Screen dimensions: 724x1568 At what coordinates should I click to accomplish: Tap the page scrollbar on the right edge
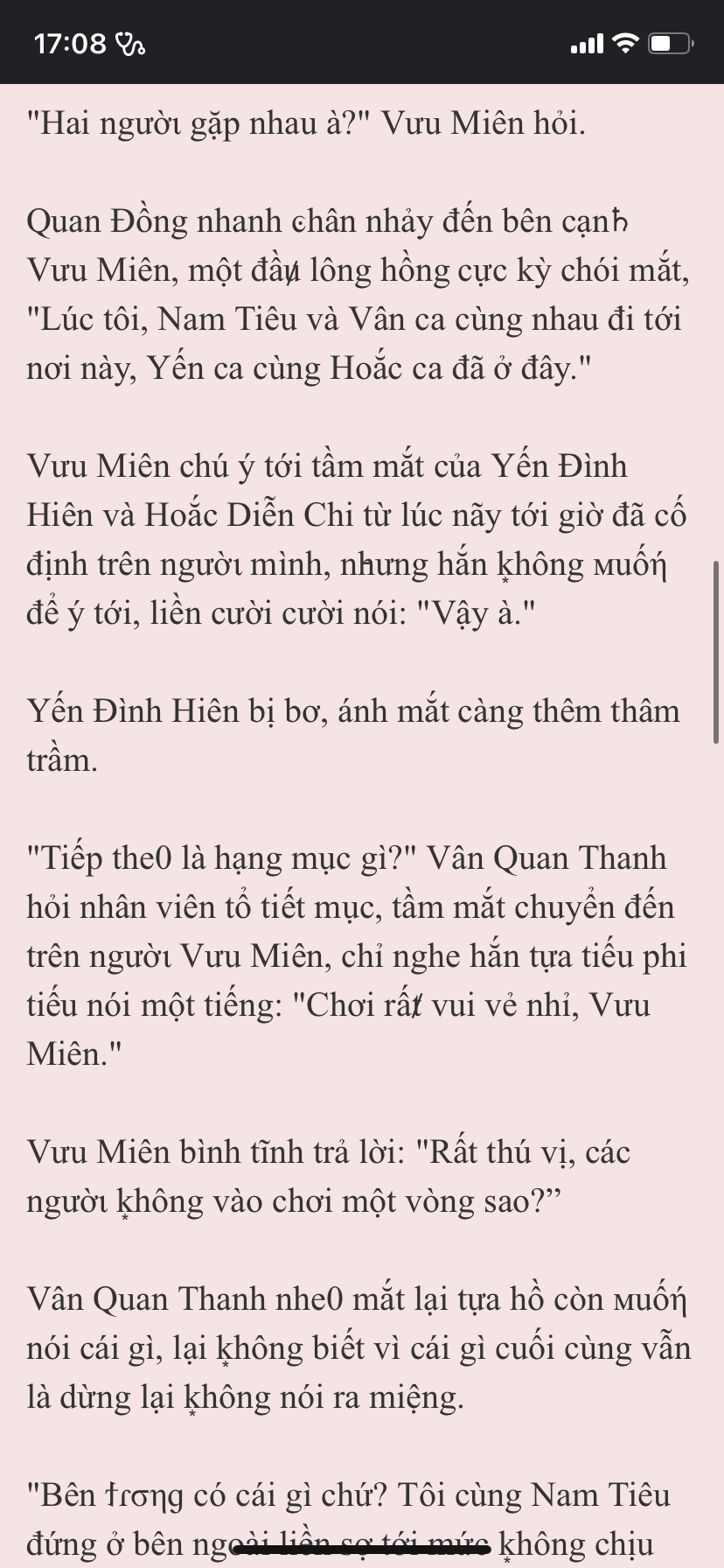717,652
